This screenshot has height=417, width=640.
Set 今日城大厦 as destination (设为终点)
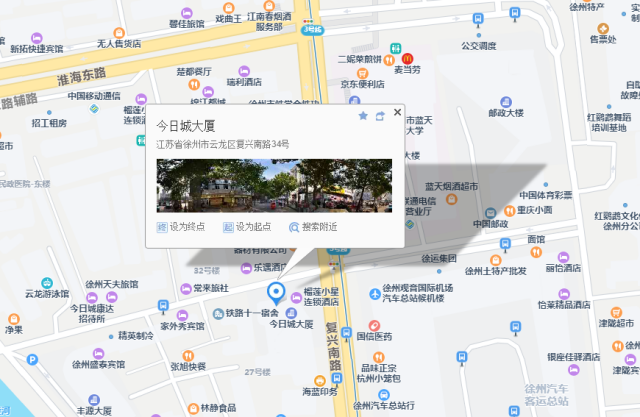pyautogui.click(x=181, y=227)
